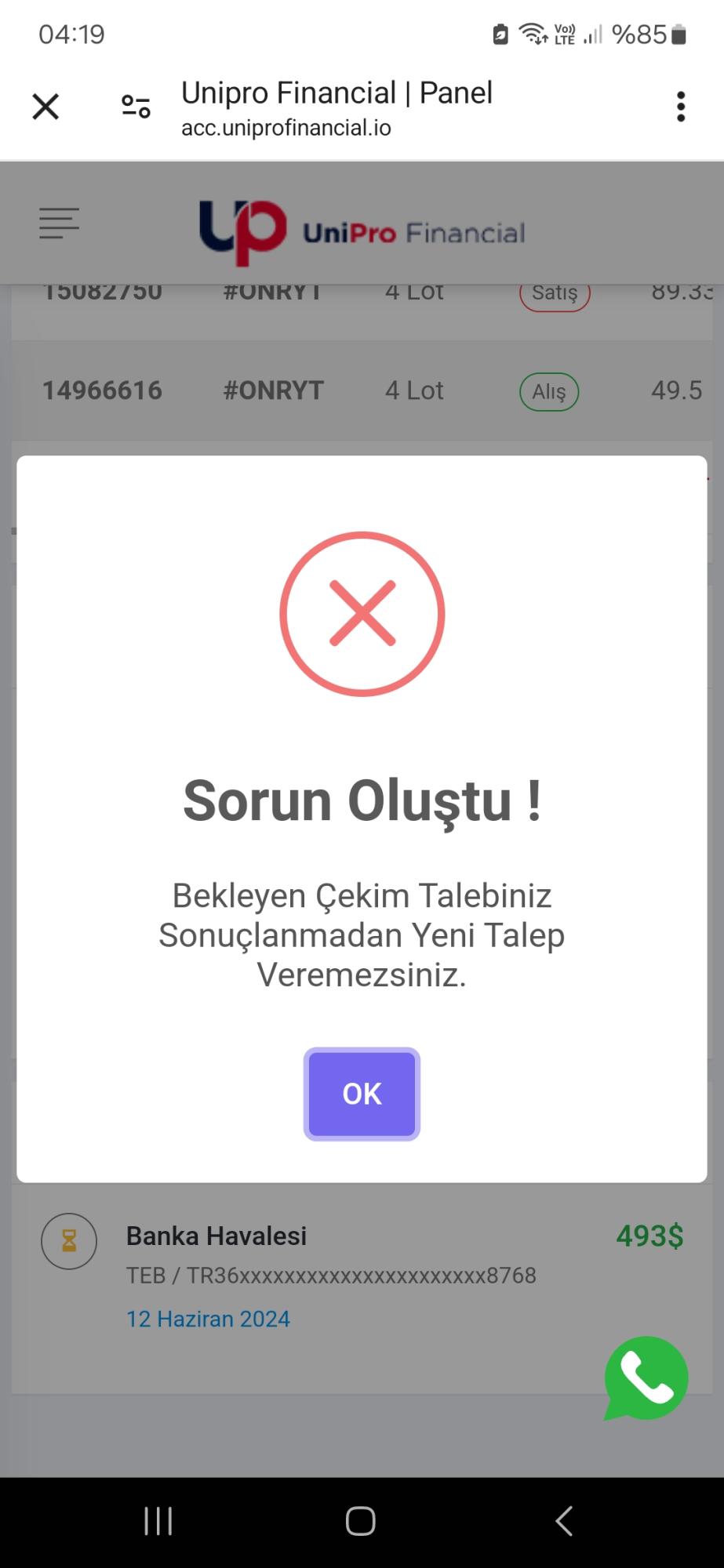This screenshot has width=724, height=1568.
Task: Tap the site settings sliders icon in browser bar
Action: [135, 107]
